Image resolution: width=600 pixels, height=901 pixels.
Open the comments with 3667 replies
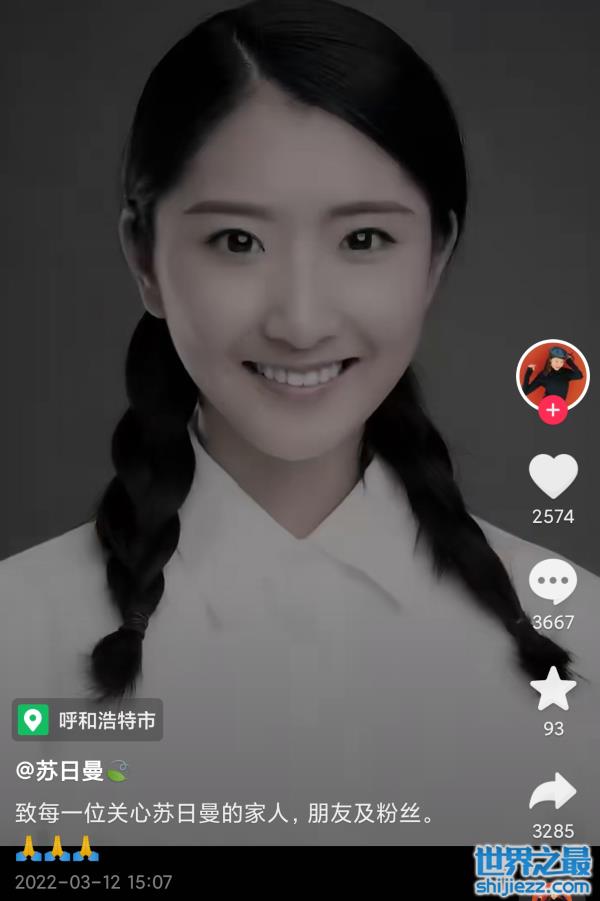[553, 583]
